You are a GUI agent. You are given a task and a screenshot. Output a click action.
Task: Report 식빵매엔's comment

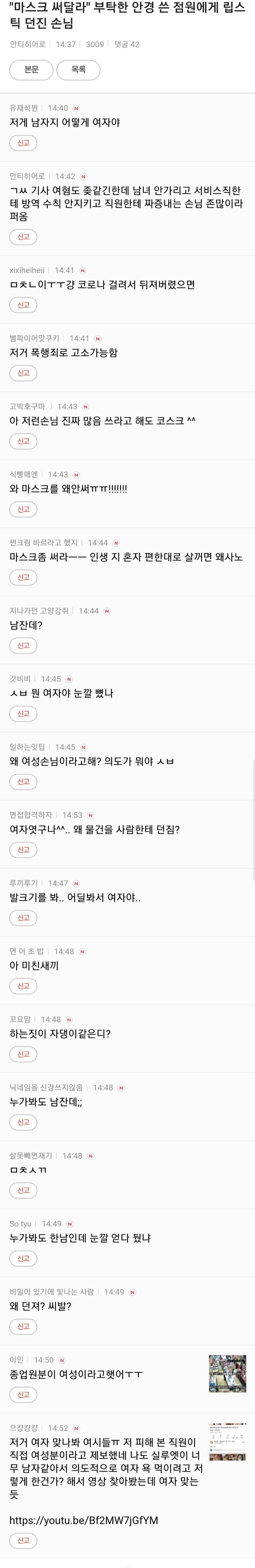point(23,509)
